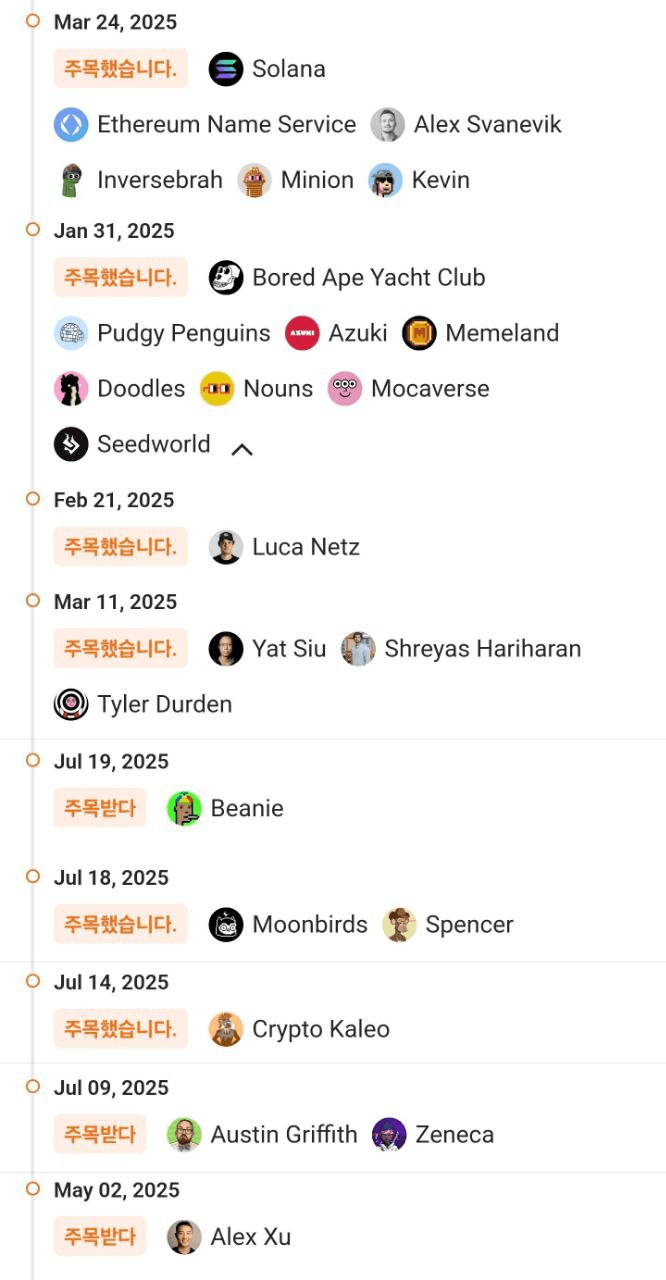View Alex Xu's profile
Image resolution: width=666 pixels, height=1280 pixels.
coord(230,1237)
